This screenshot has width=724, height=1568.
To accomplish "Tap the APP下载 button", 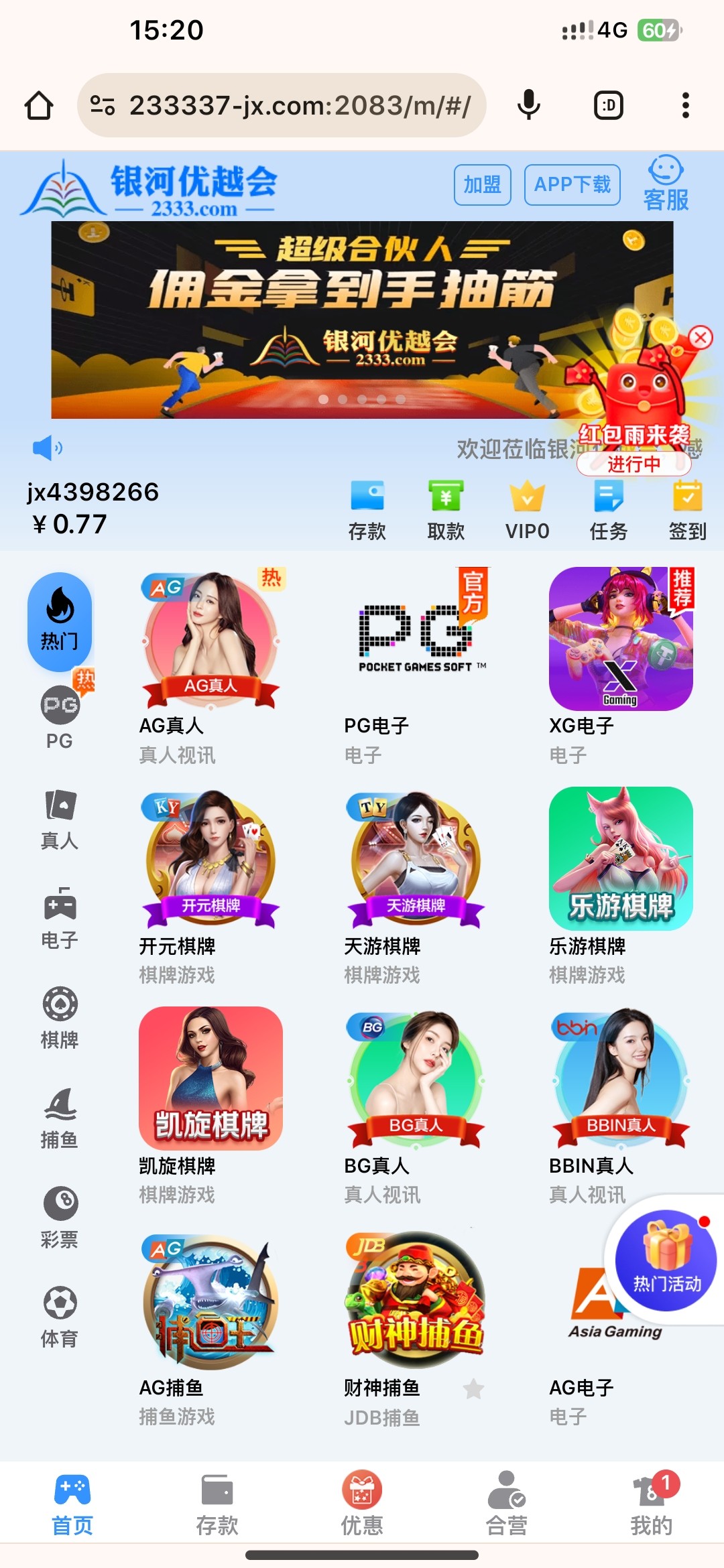I will pos(572,184).
